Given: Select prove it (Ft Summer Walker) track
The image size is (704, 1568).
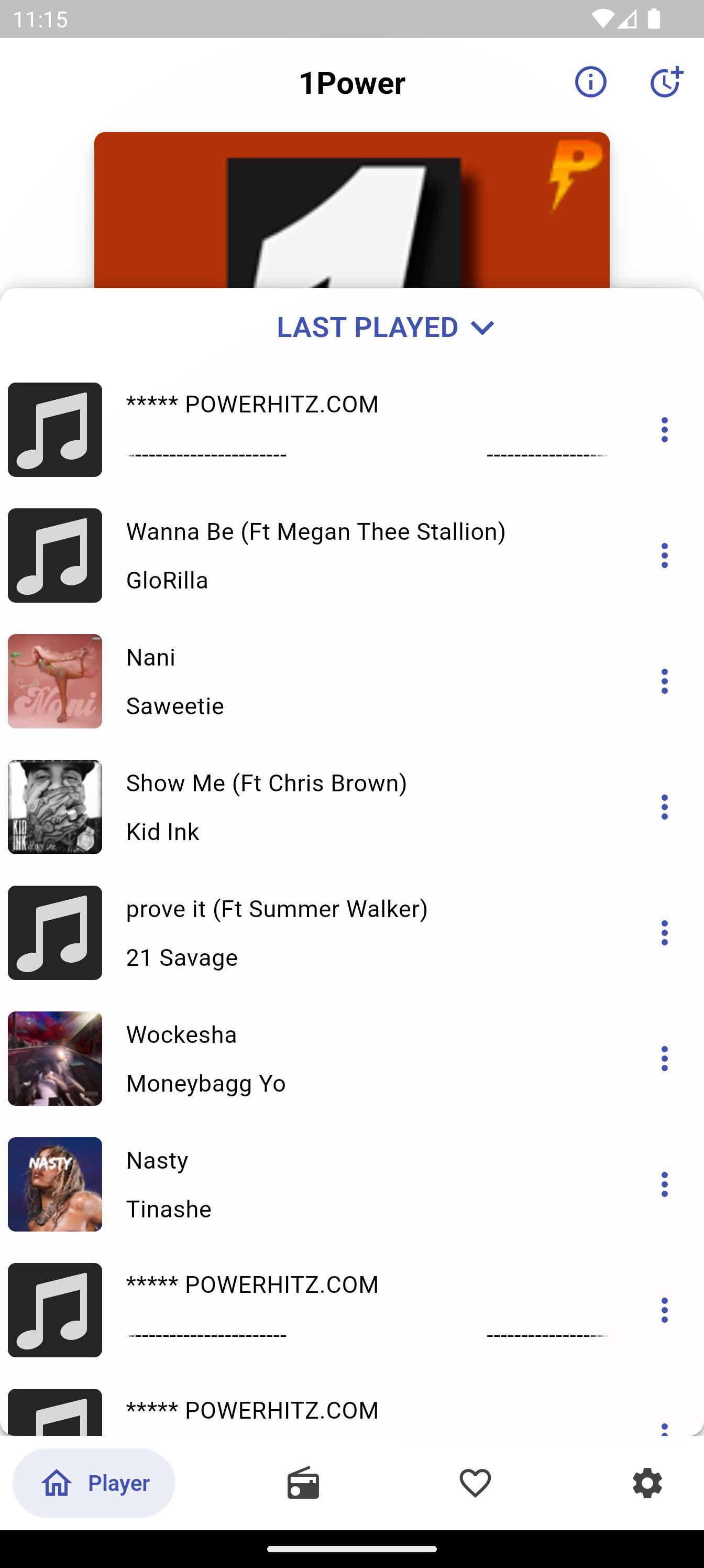Looking at the screenshot, I should (x=304, y=932).
